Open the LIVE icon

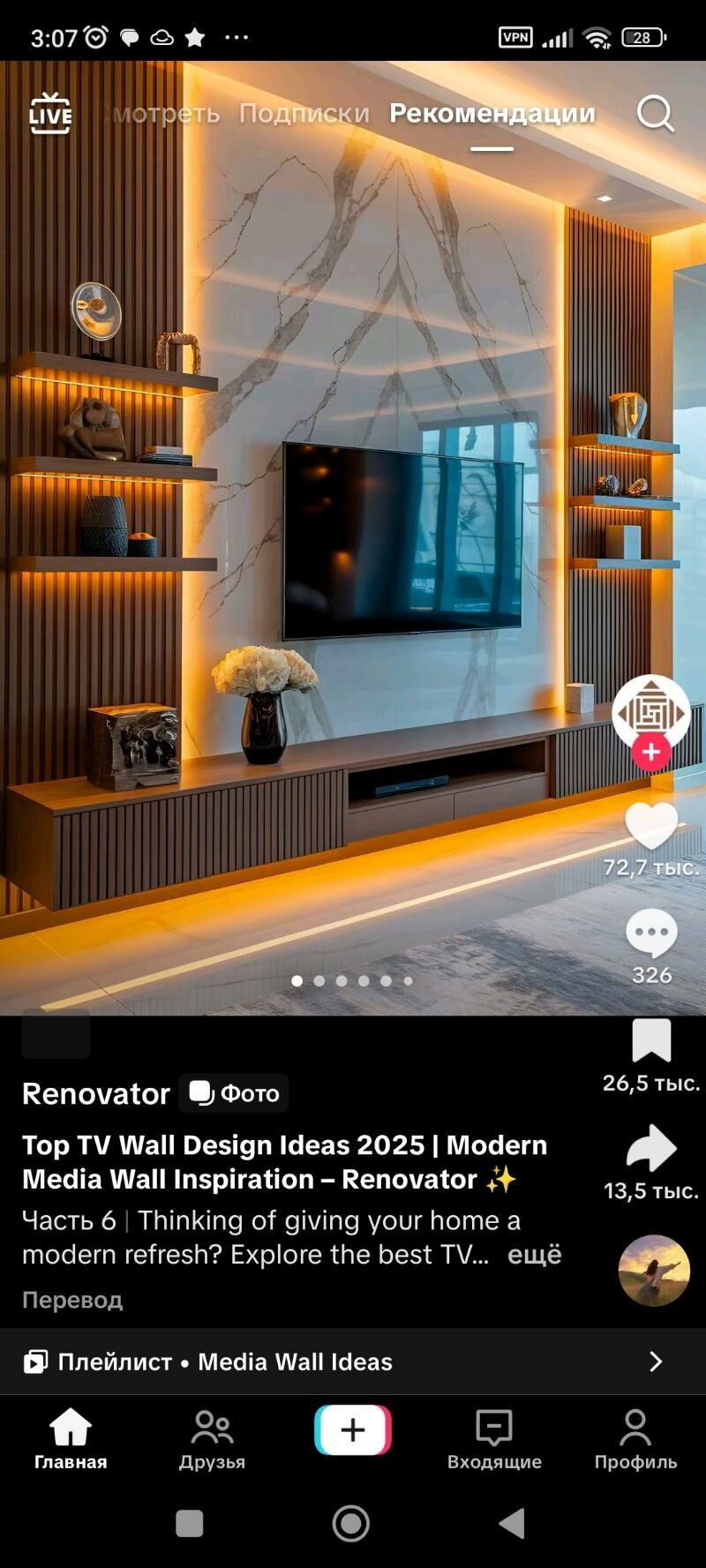click(50, 114)
